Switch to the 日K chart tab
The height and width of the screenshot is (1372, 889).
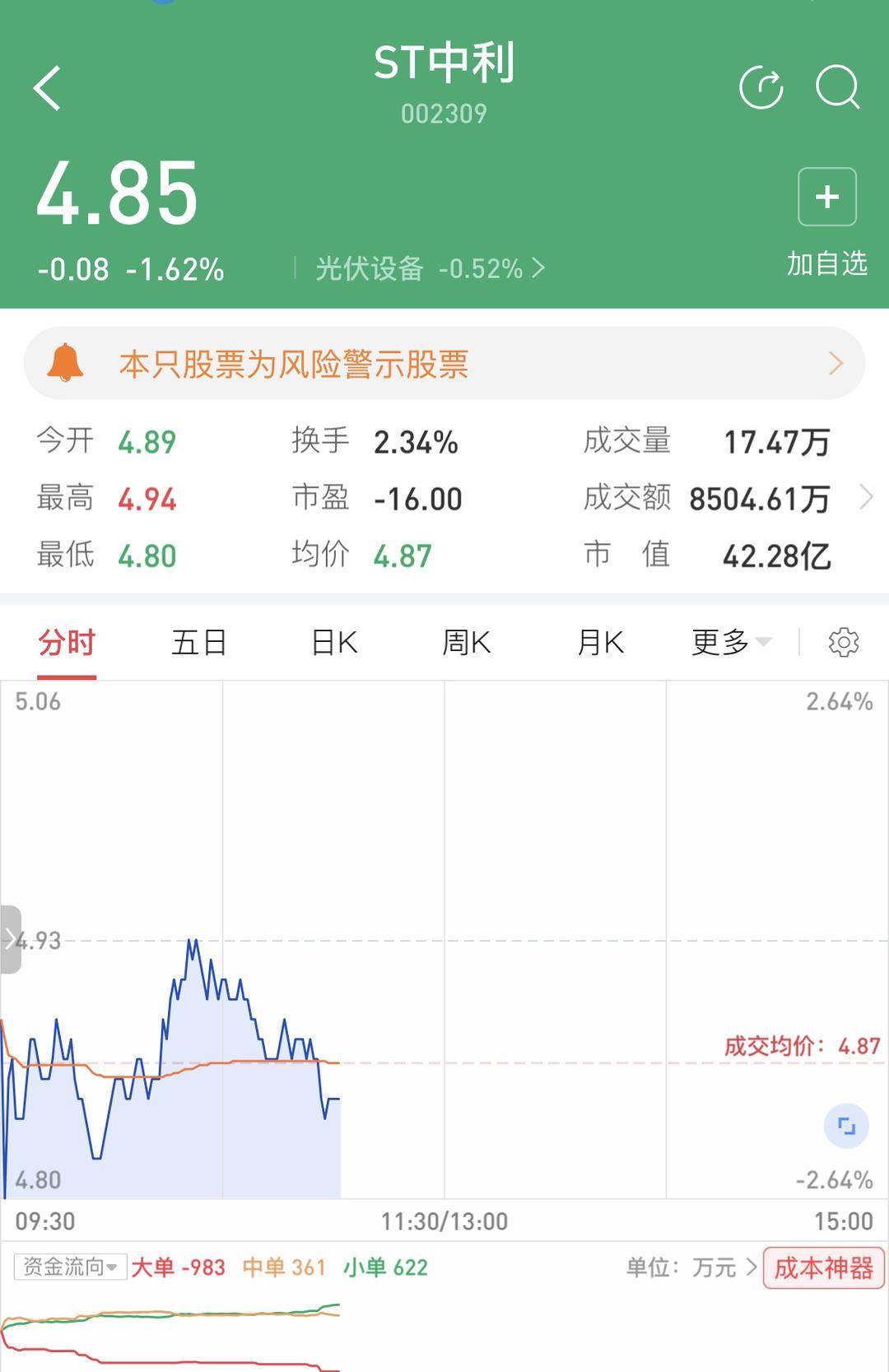pos(334,643)
